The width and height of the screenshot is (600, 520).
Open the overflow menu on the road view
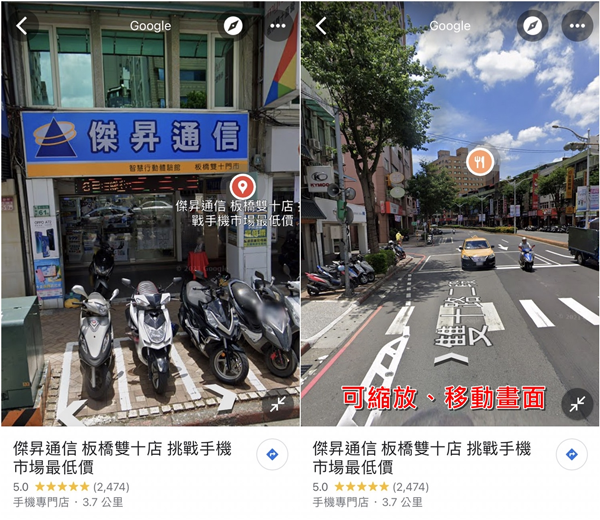pos(577,25)
